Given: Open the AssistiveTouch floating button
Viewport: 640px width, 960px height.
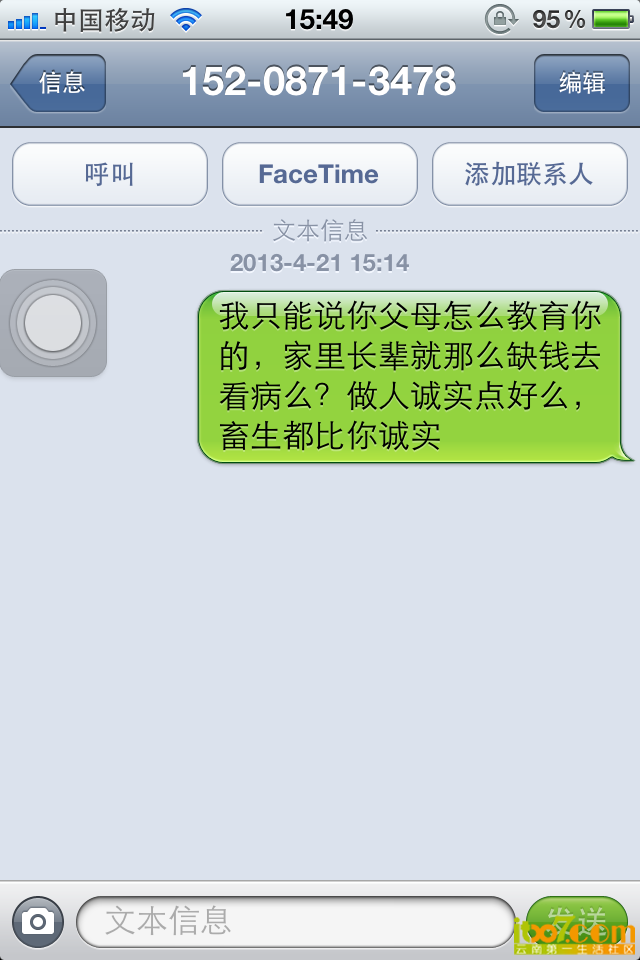Looking at the screenshot, I should [53, 323].
